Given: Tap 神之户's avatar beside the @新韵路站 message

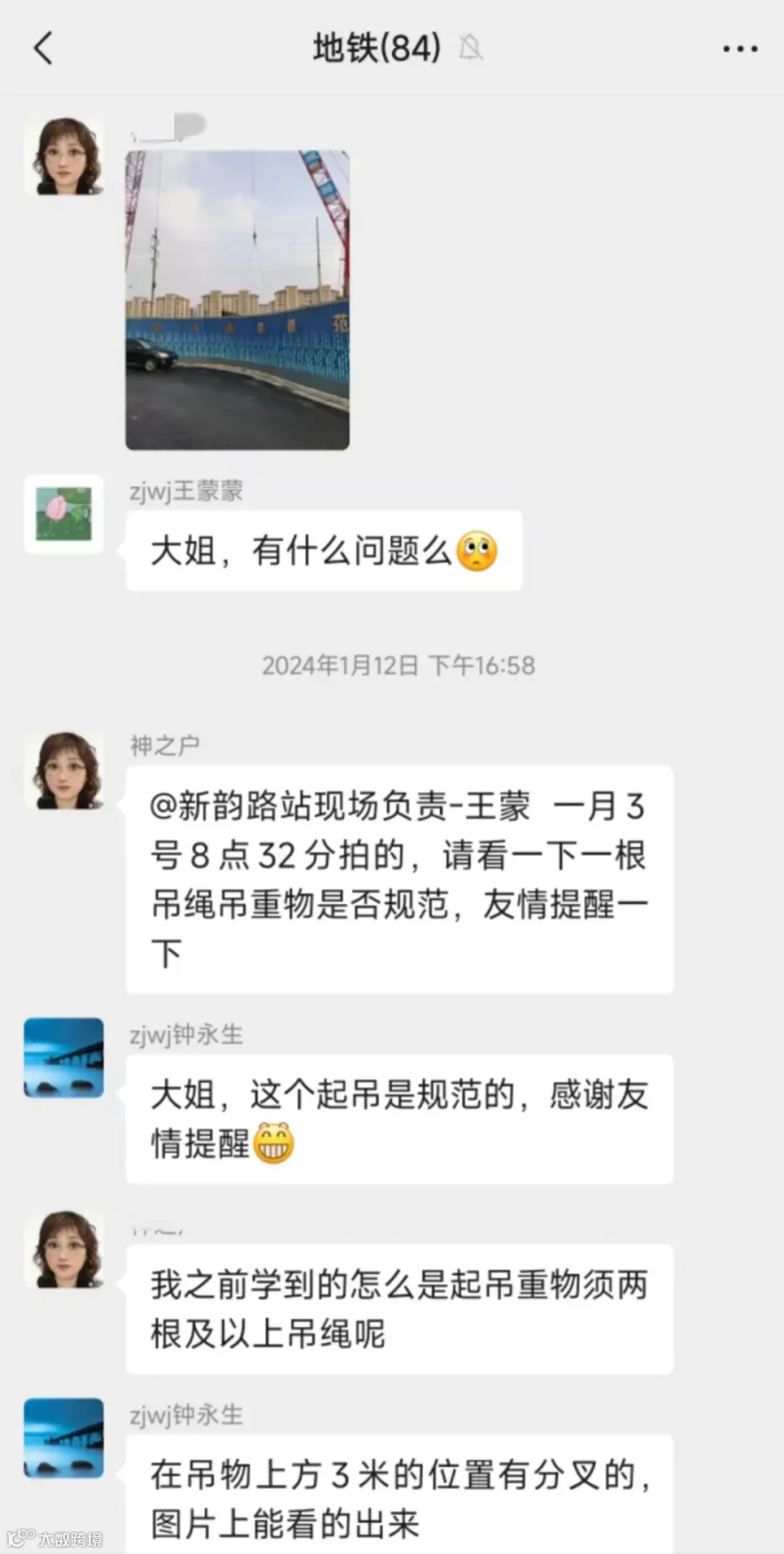Looking at the screenshot, I should coord(64,770).
